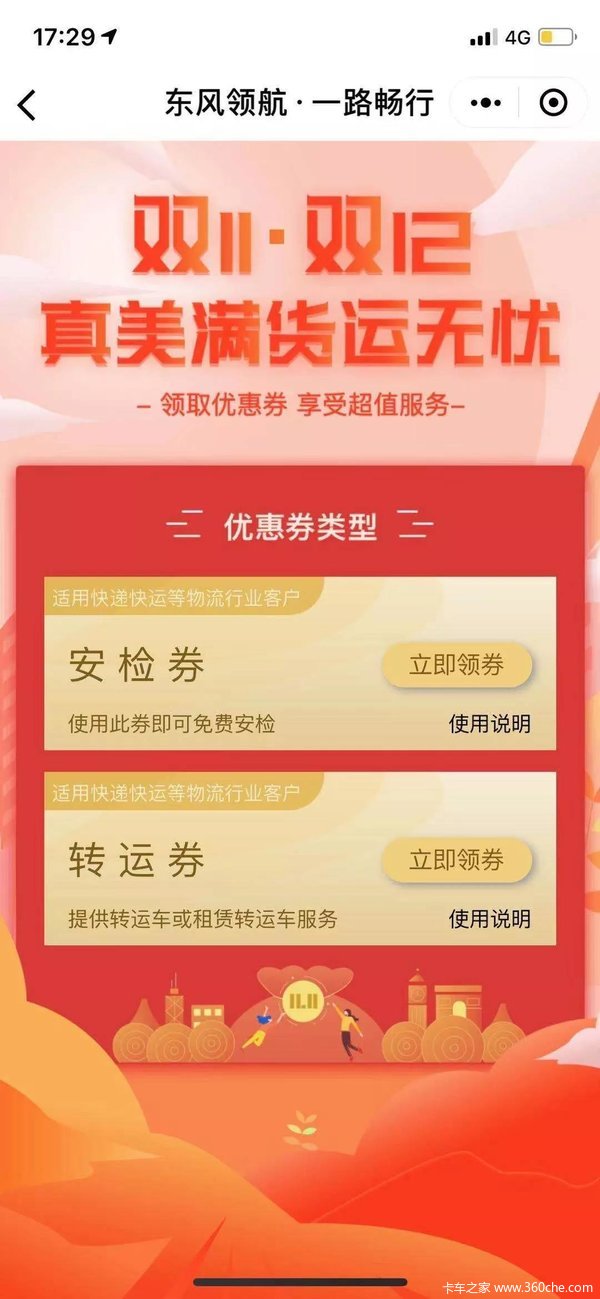
Task: Close the mini program via circle button
Action: [x=553, y=103]
